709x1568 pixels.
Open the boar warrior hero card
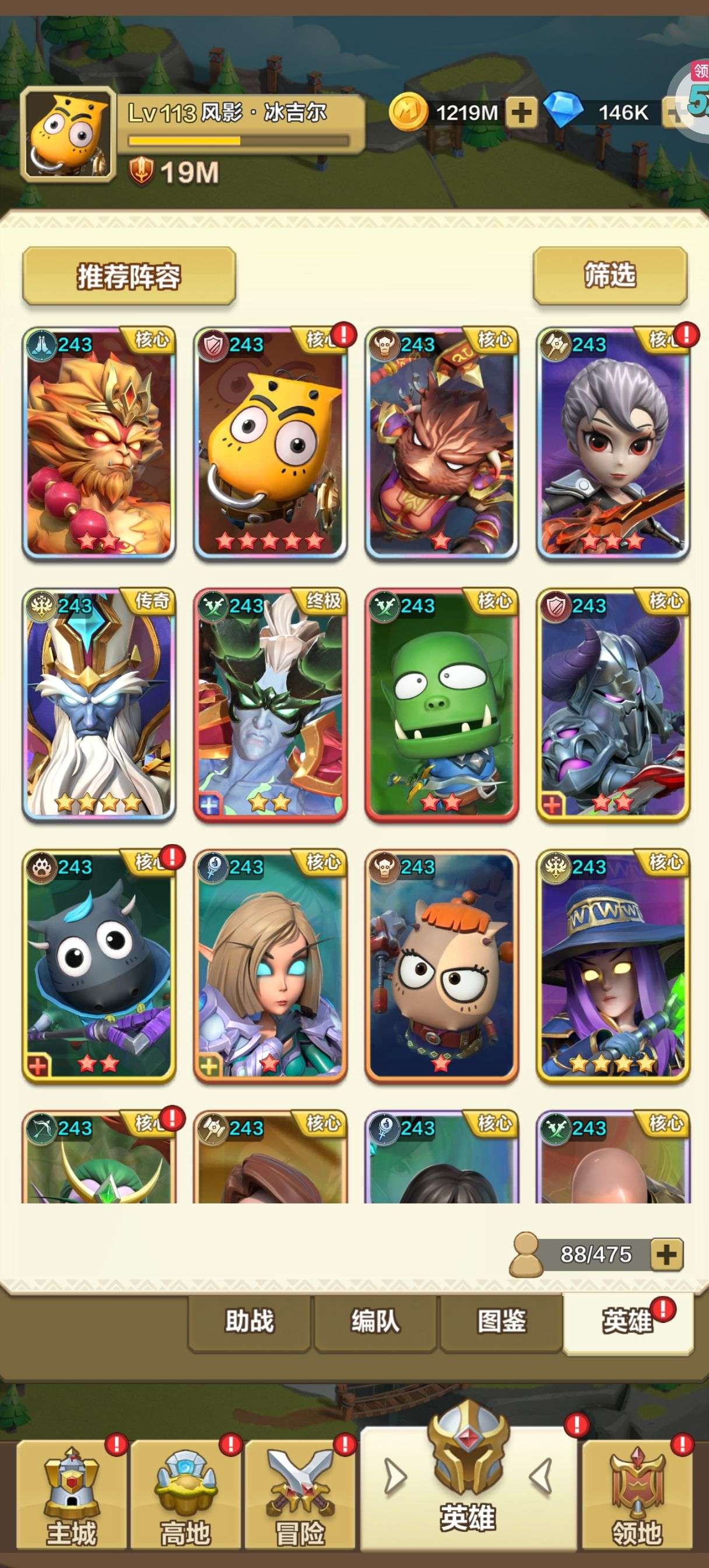(x=442, y=443)
